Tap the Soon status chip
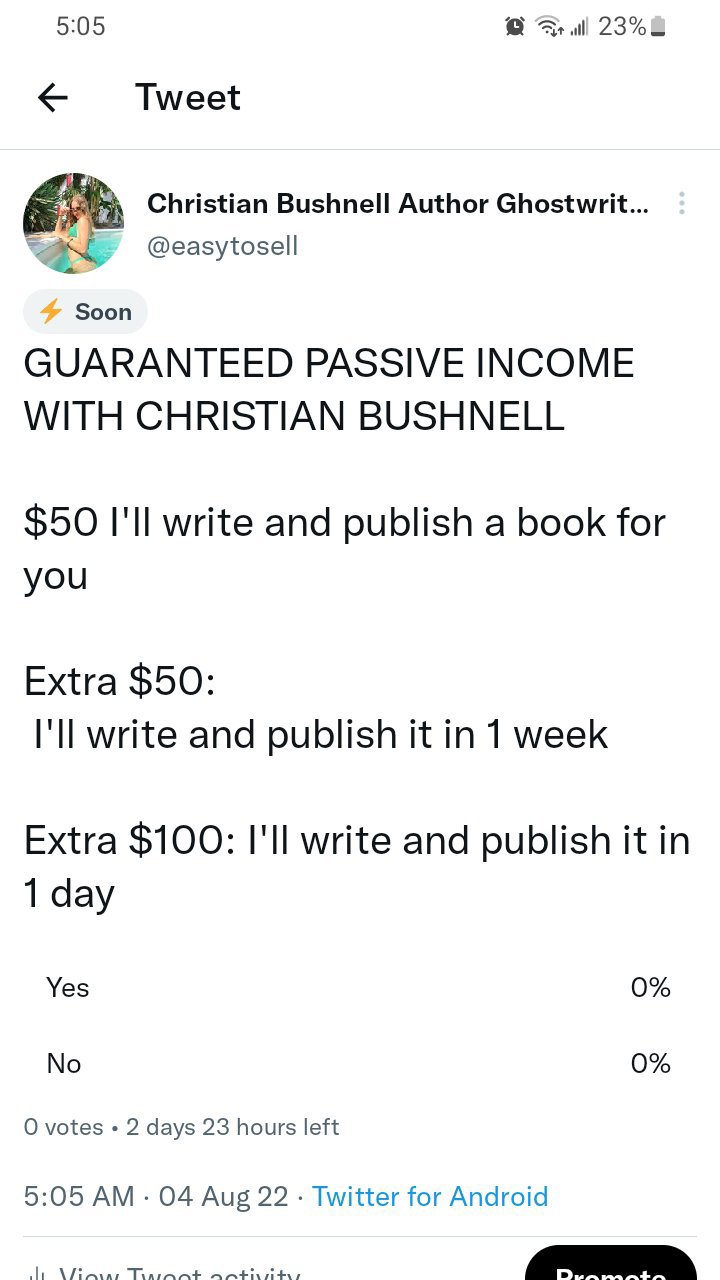Viewport: 720px width, 1280px height. click(x=86, y=312)
